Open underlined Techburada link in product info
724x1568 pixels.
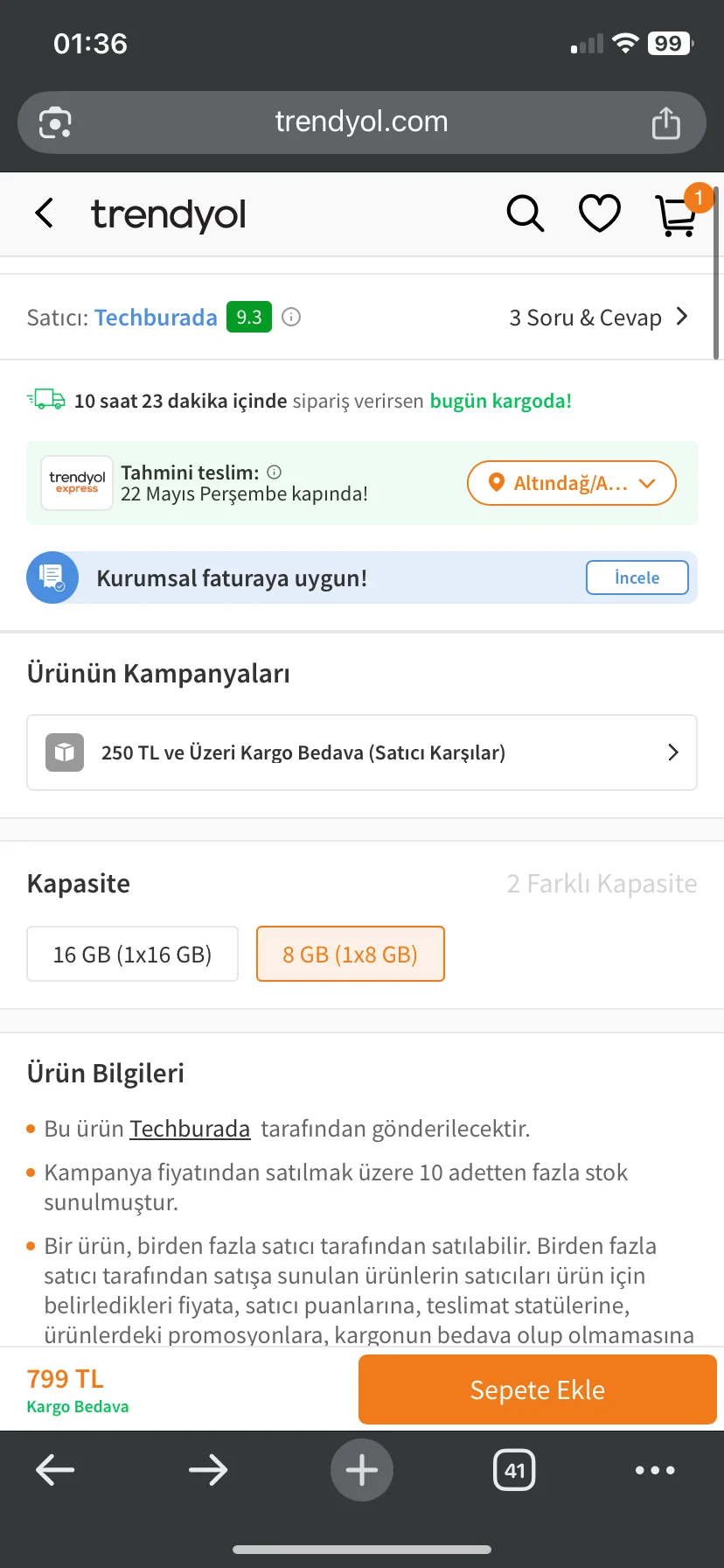pyautogui.click(x=190, y=1129)
